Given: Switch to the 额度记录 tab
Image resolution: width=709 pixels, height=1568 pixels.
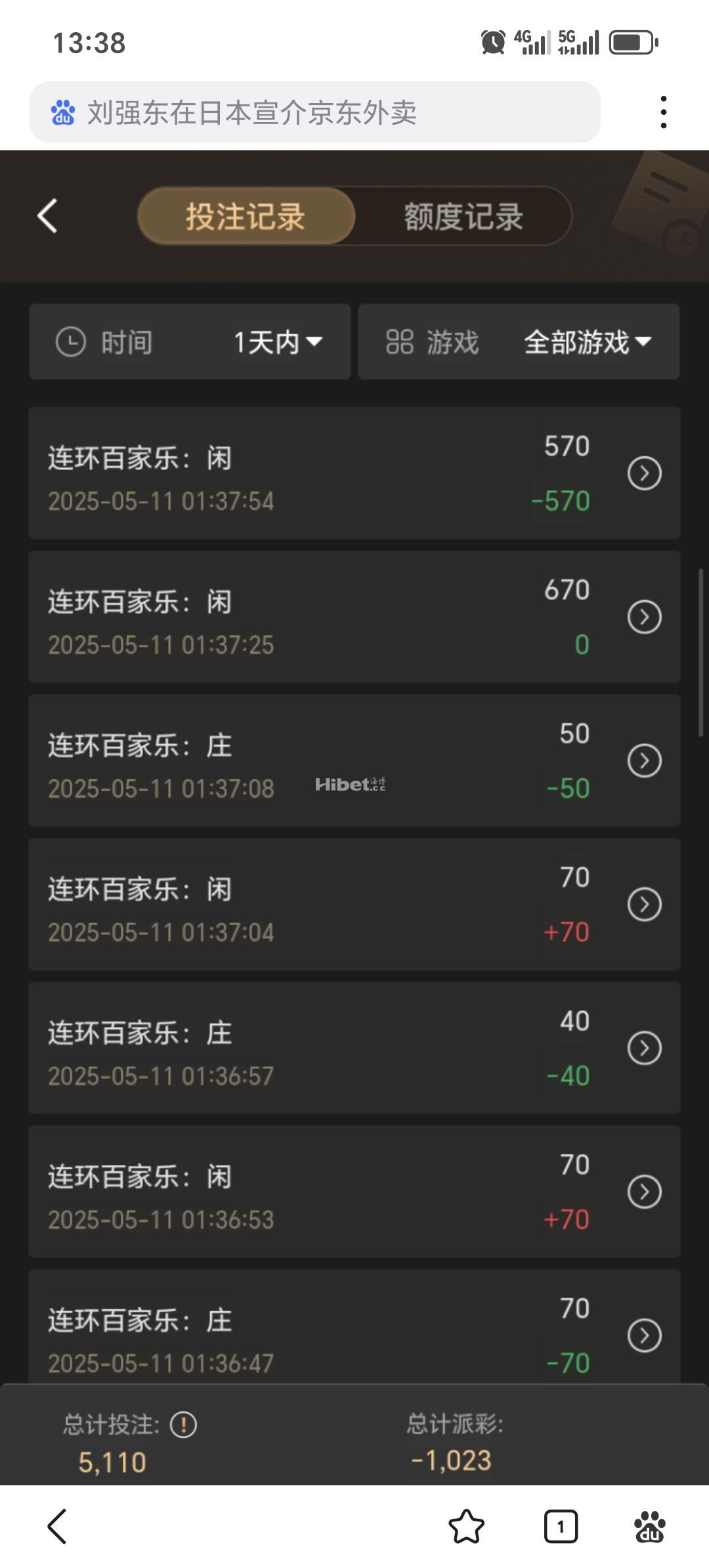Looking at the screenshot, I should tap(463, 217).
